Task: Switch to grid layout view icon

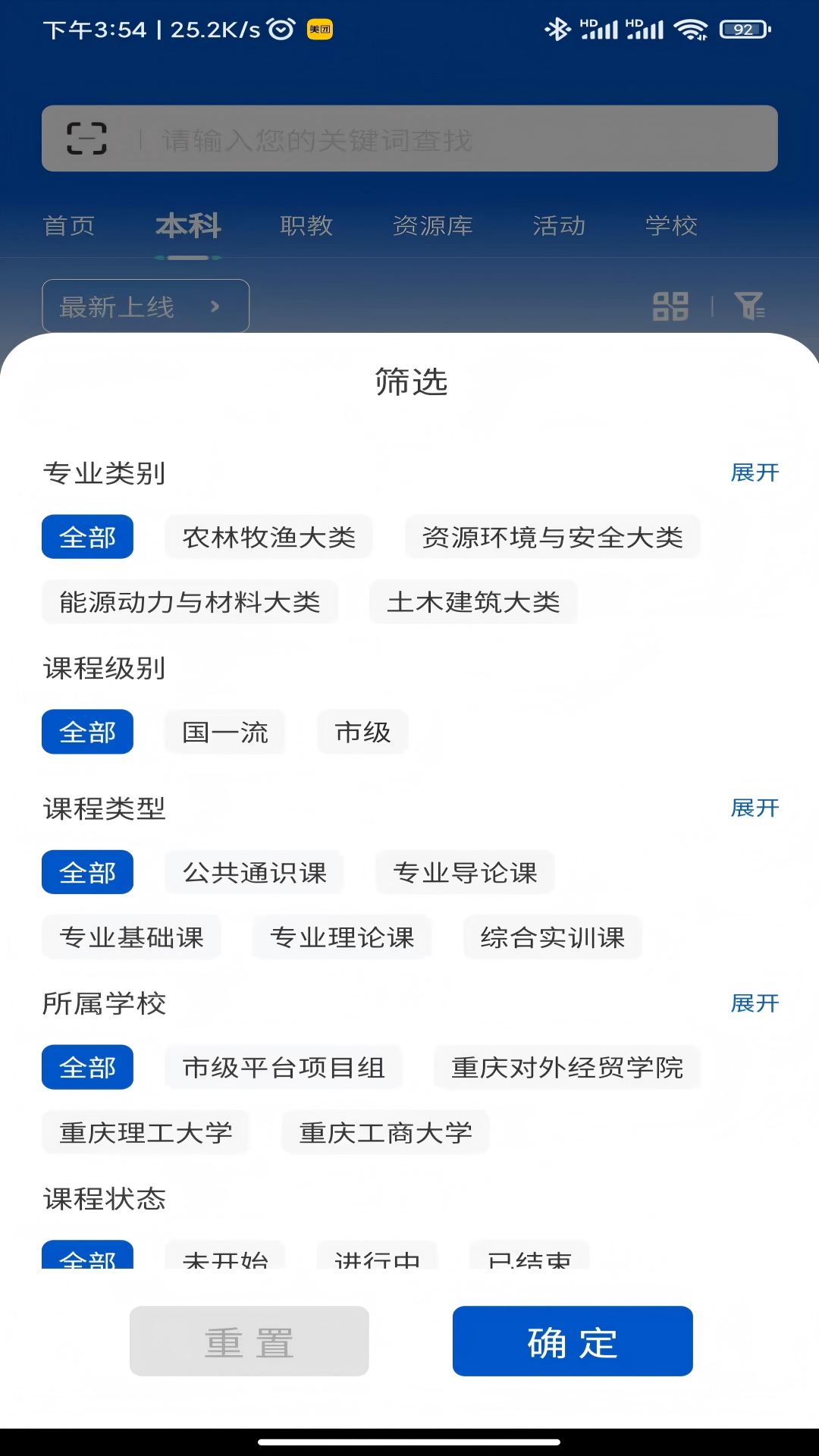Action: click(671, 306)
